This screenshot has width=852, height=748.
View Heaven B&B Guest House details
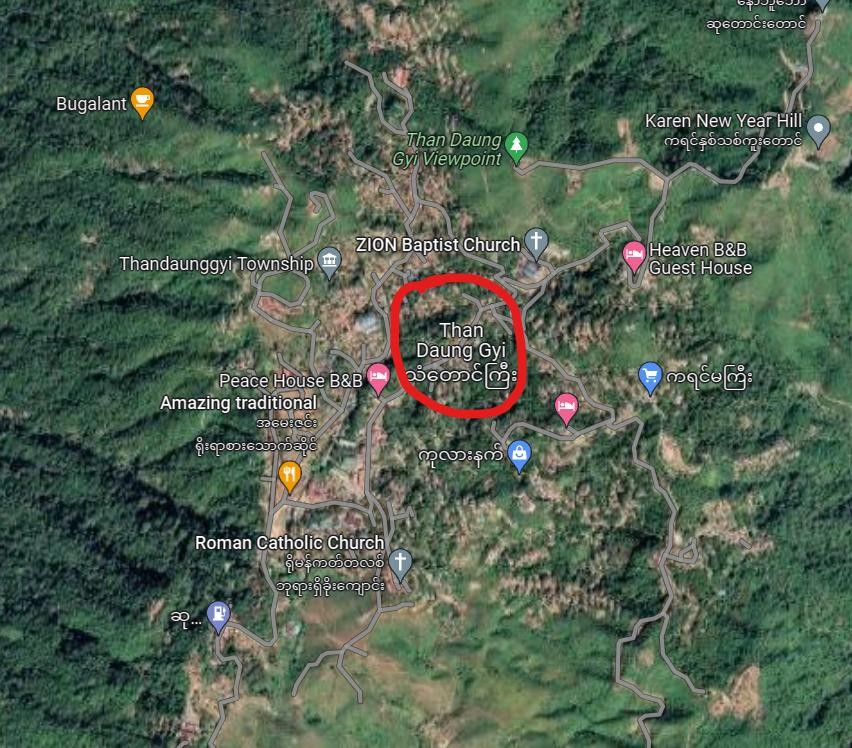tap(633, 256)
